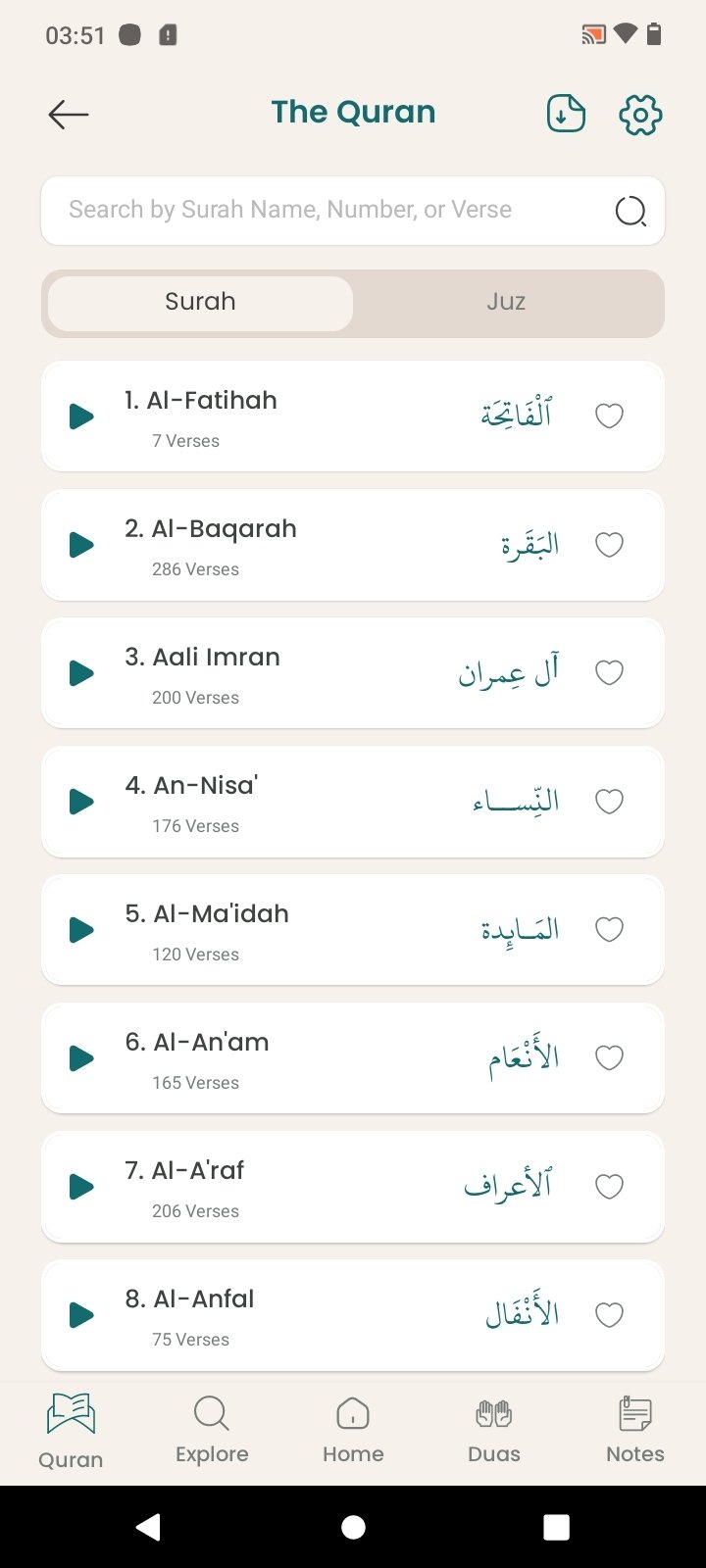706x1568 pixels.
Task: Go to the Home tab
Action: click(x=353, y=1430)
